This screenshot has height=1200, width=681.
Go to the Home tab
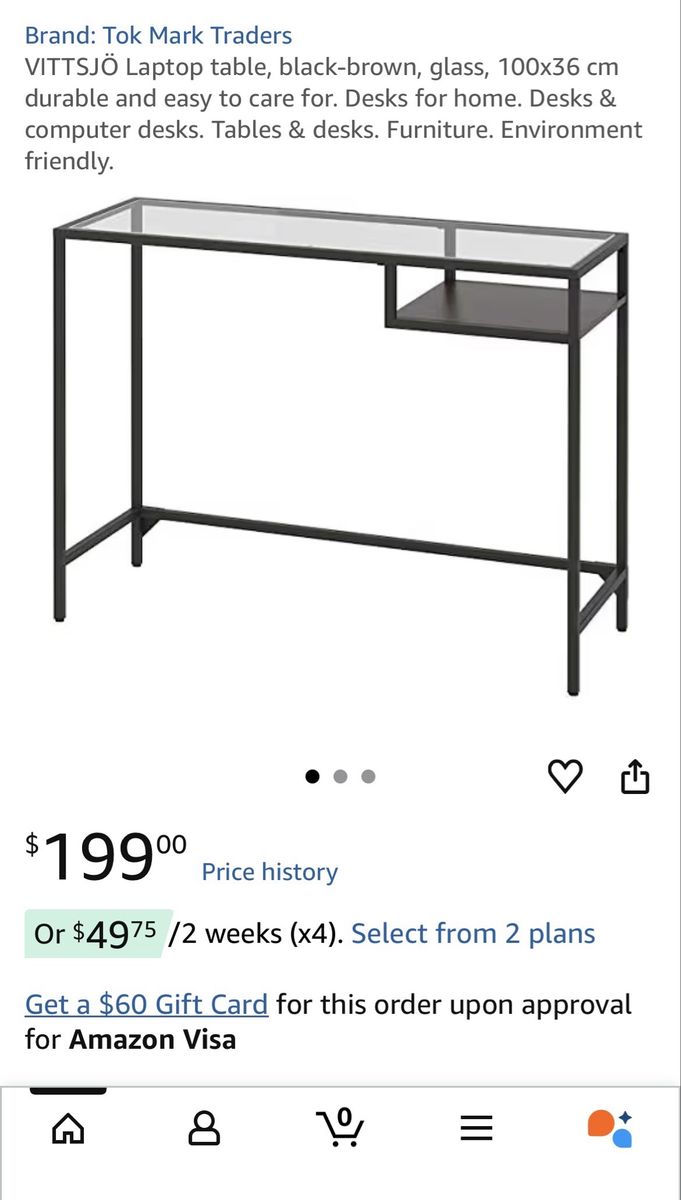[x=68, y=1128]
